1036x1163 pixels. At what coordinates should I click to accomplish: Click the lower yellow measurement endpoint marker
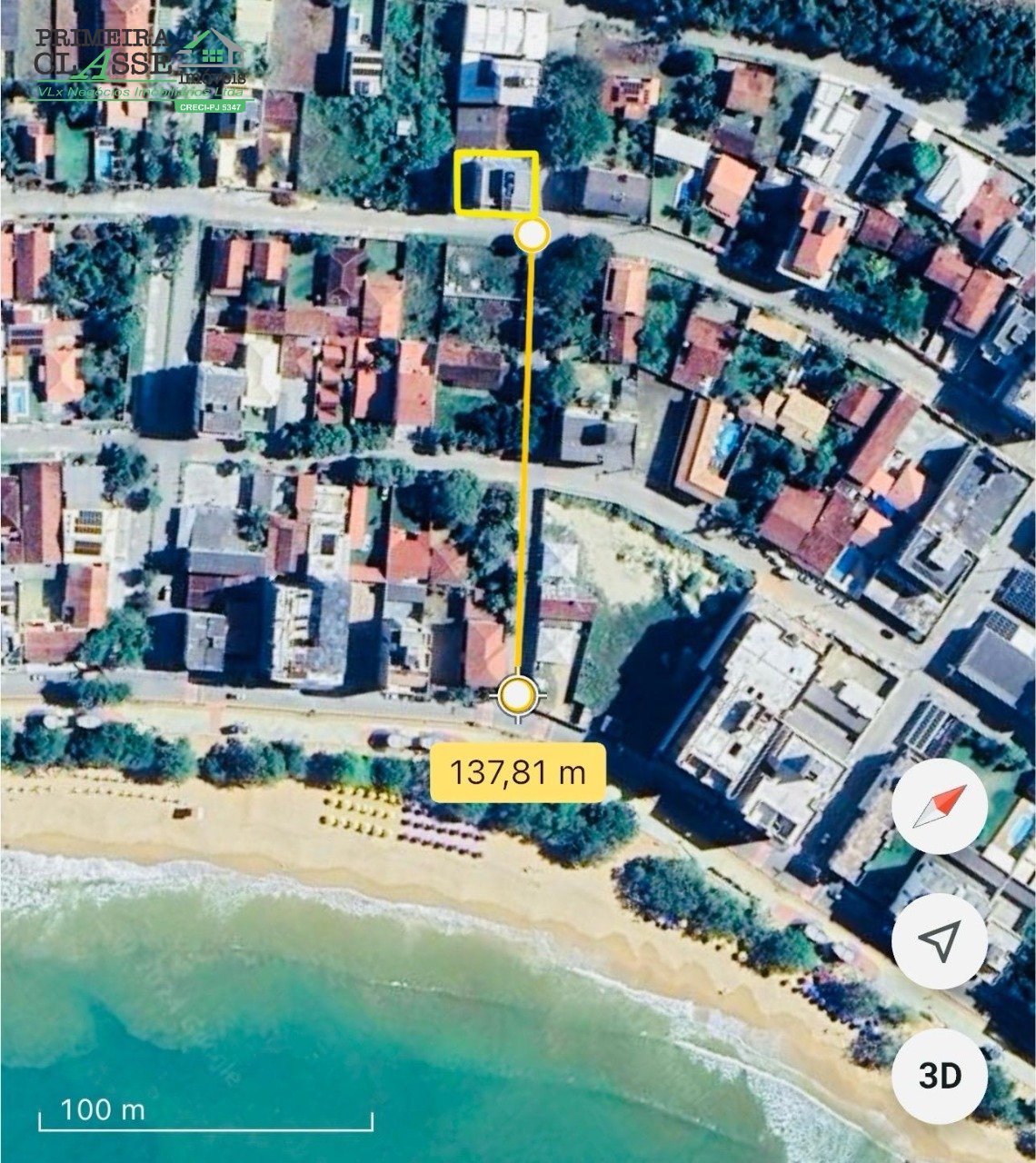click(x=516, y=696)
